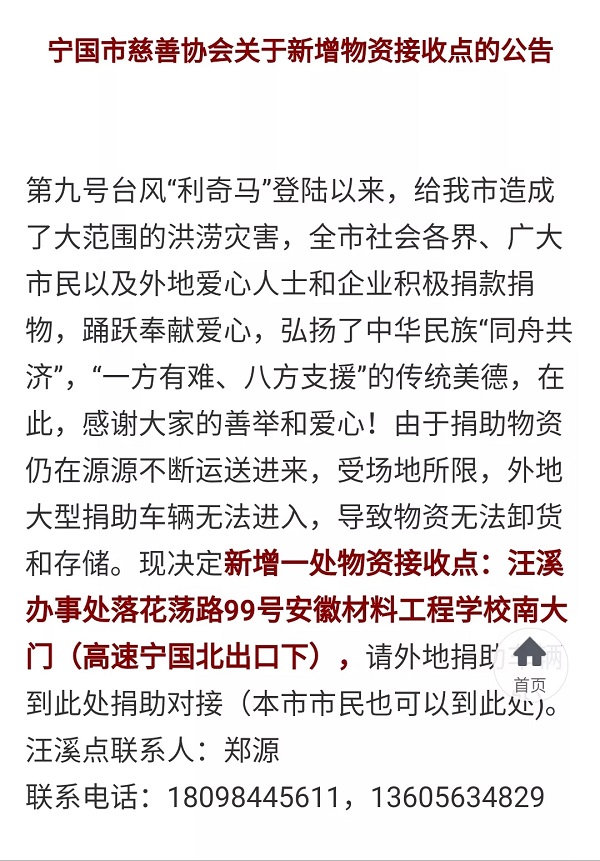
Task: Tap the floating 首页 home button
Action: coord(530,664)
